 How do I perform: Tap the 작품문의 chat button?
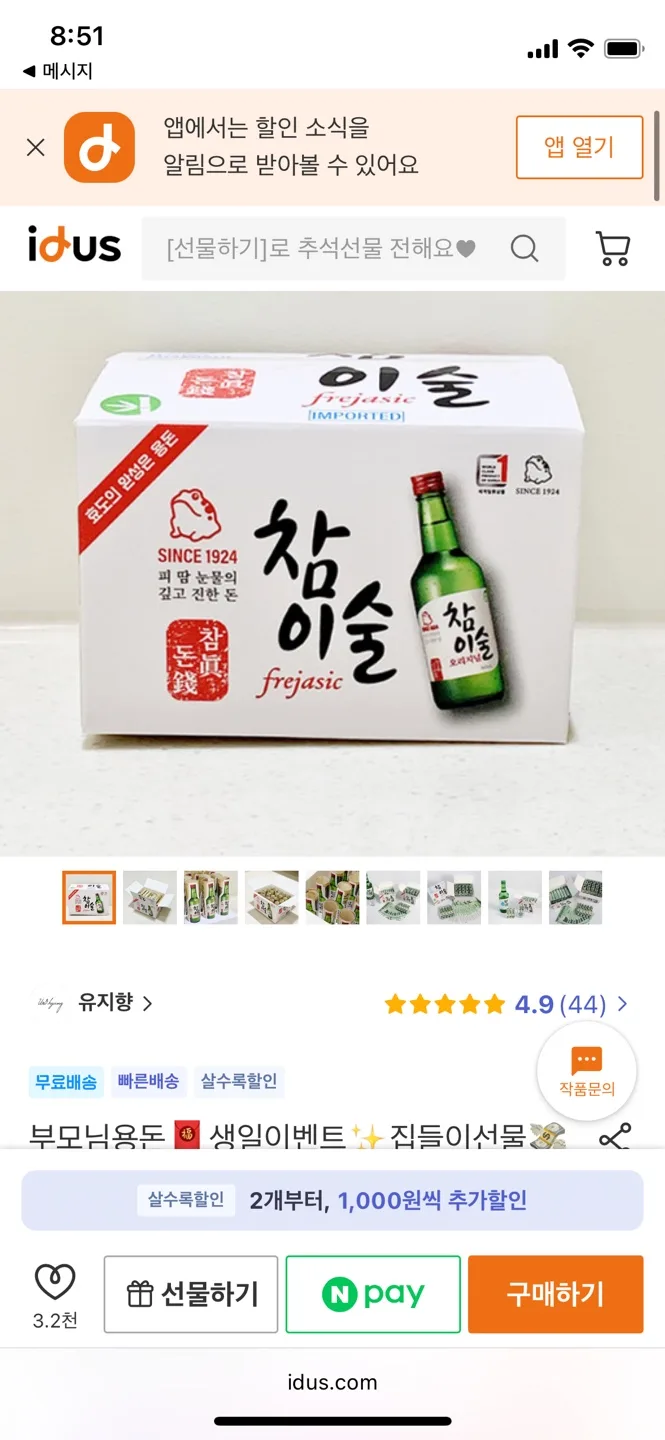(586, 1072)
